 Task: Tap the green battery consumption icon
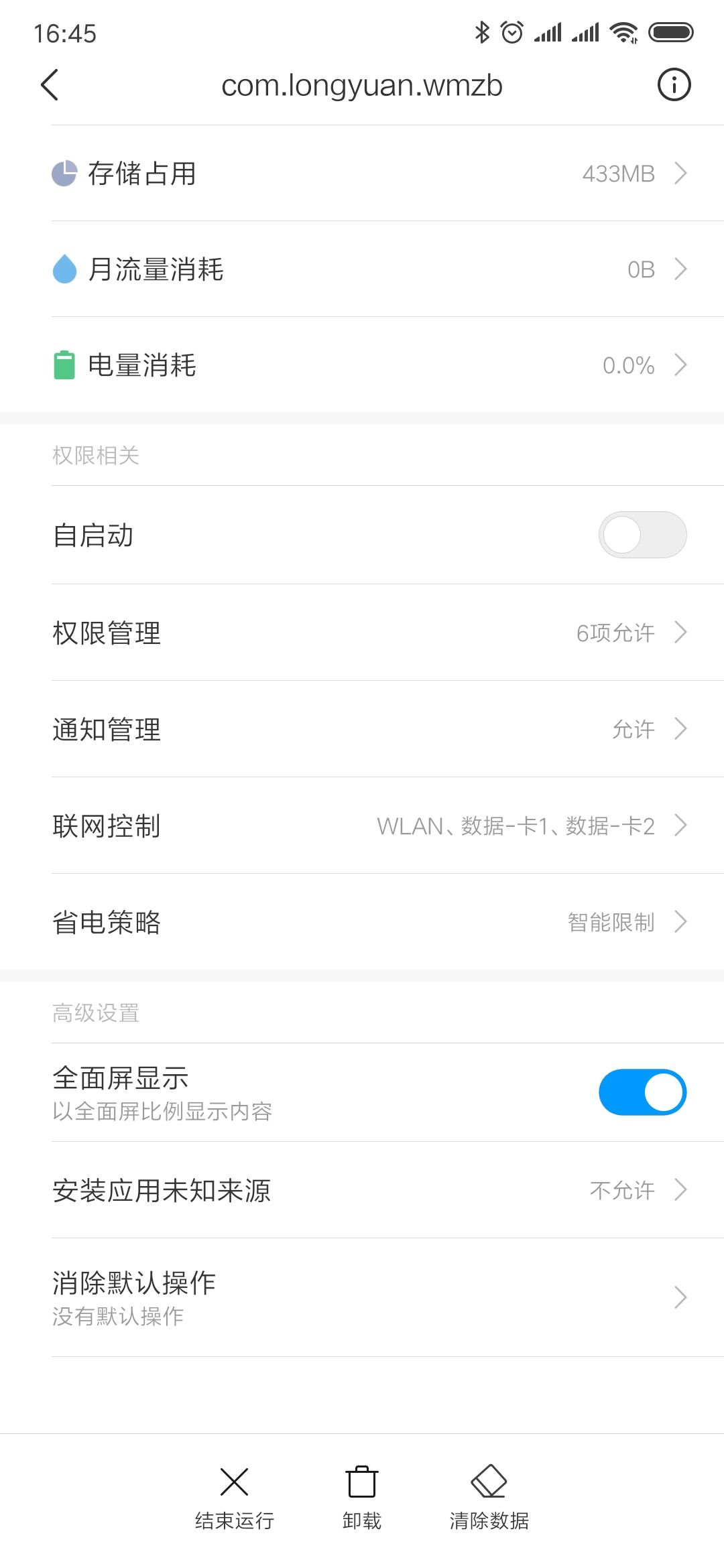[x=65, y=365]
